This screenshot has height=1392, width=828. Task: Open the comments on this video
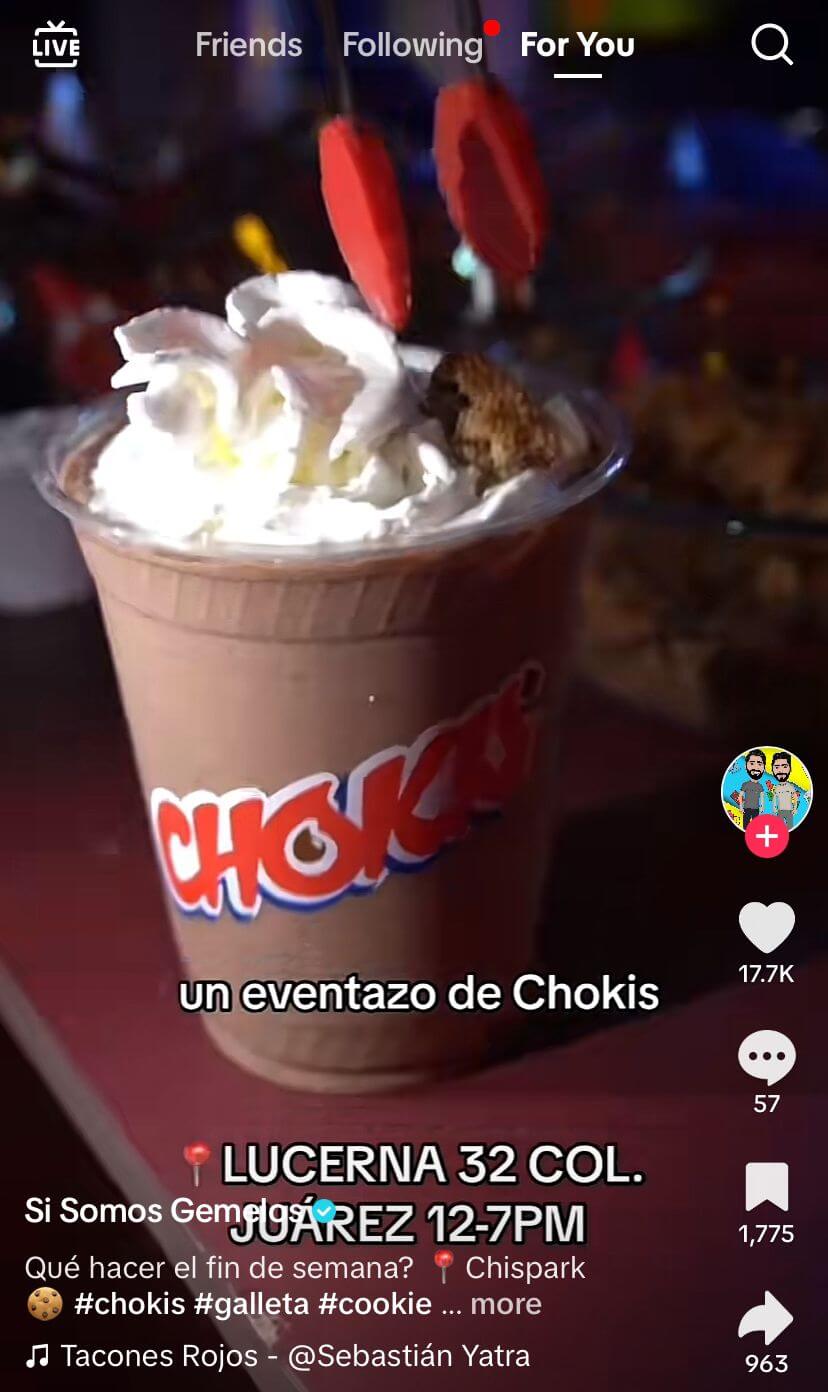tap(766, 1058)
